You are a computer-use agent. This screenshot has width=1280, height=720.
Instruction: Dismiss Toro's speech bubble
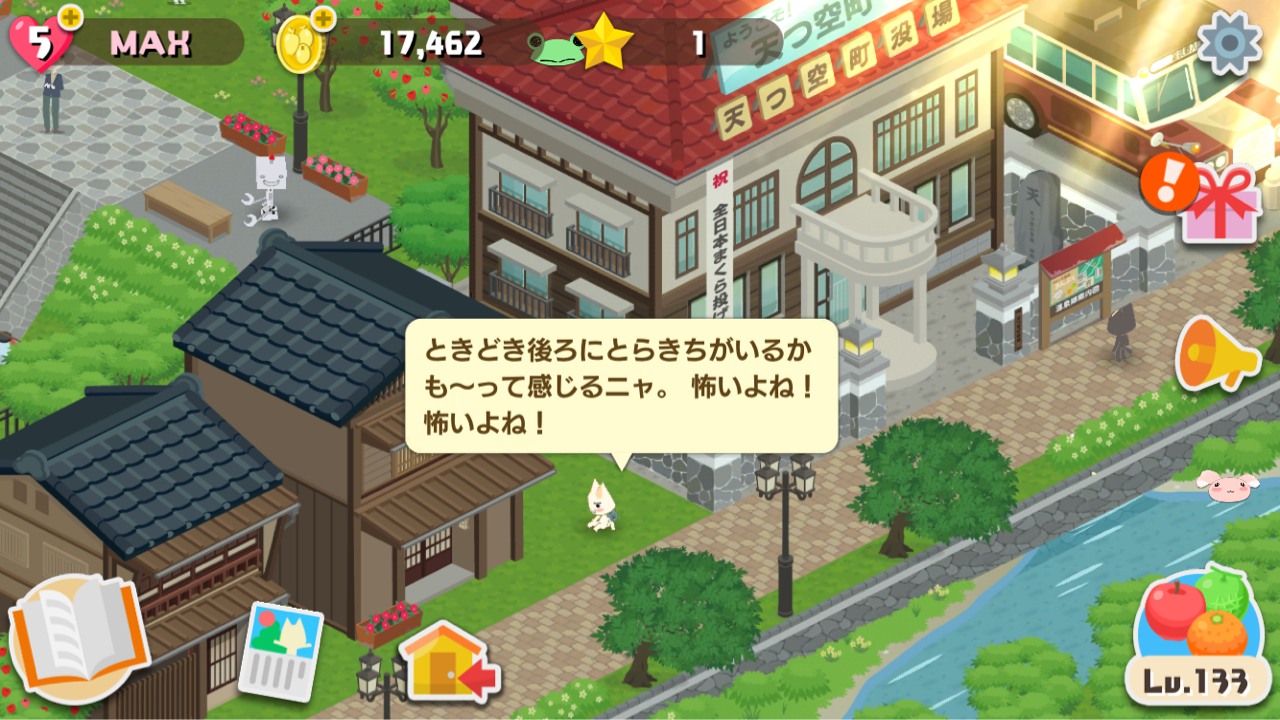(620, 386)
